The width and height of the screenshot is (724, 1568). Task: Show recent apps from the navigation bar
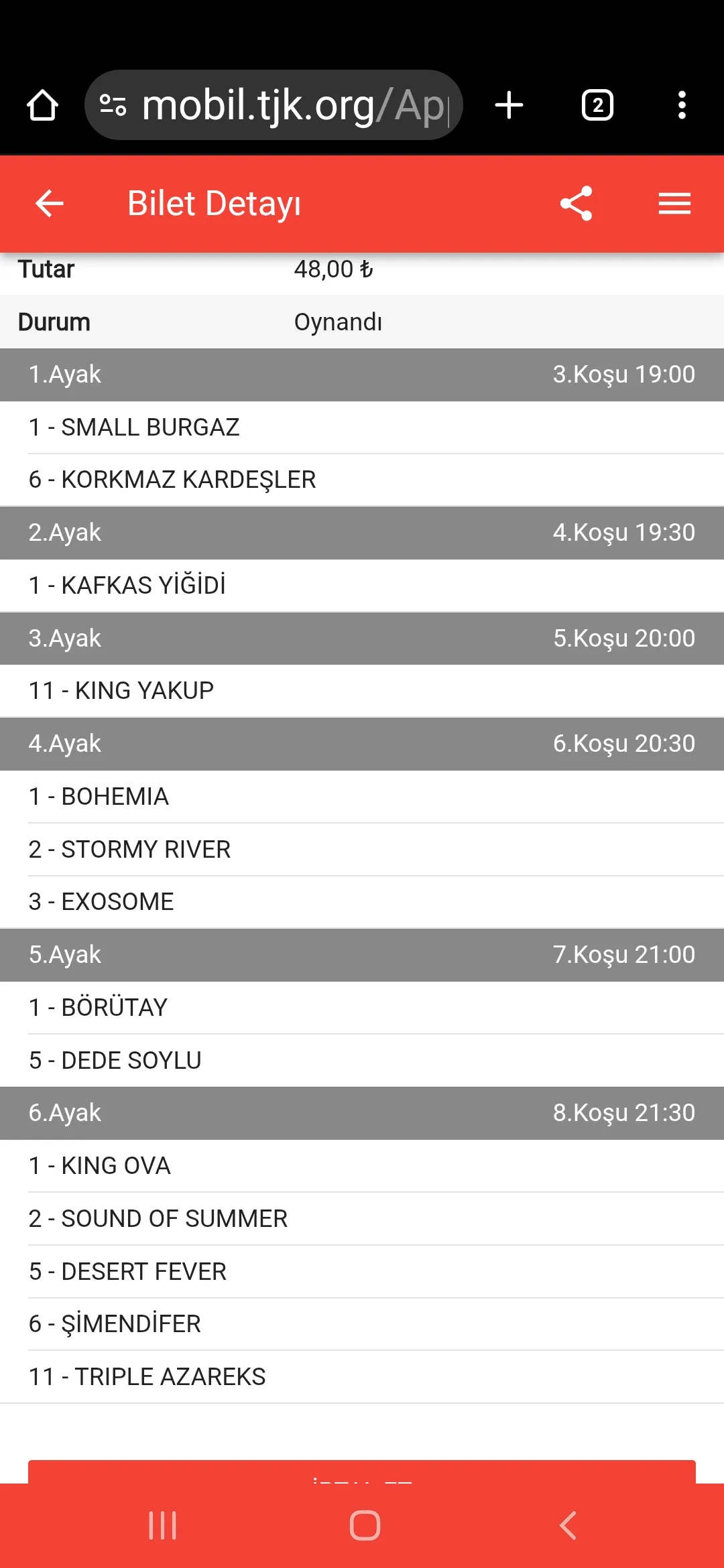[162, 1525]
